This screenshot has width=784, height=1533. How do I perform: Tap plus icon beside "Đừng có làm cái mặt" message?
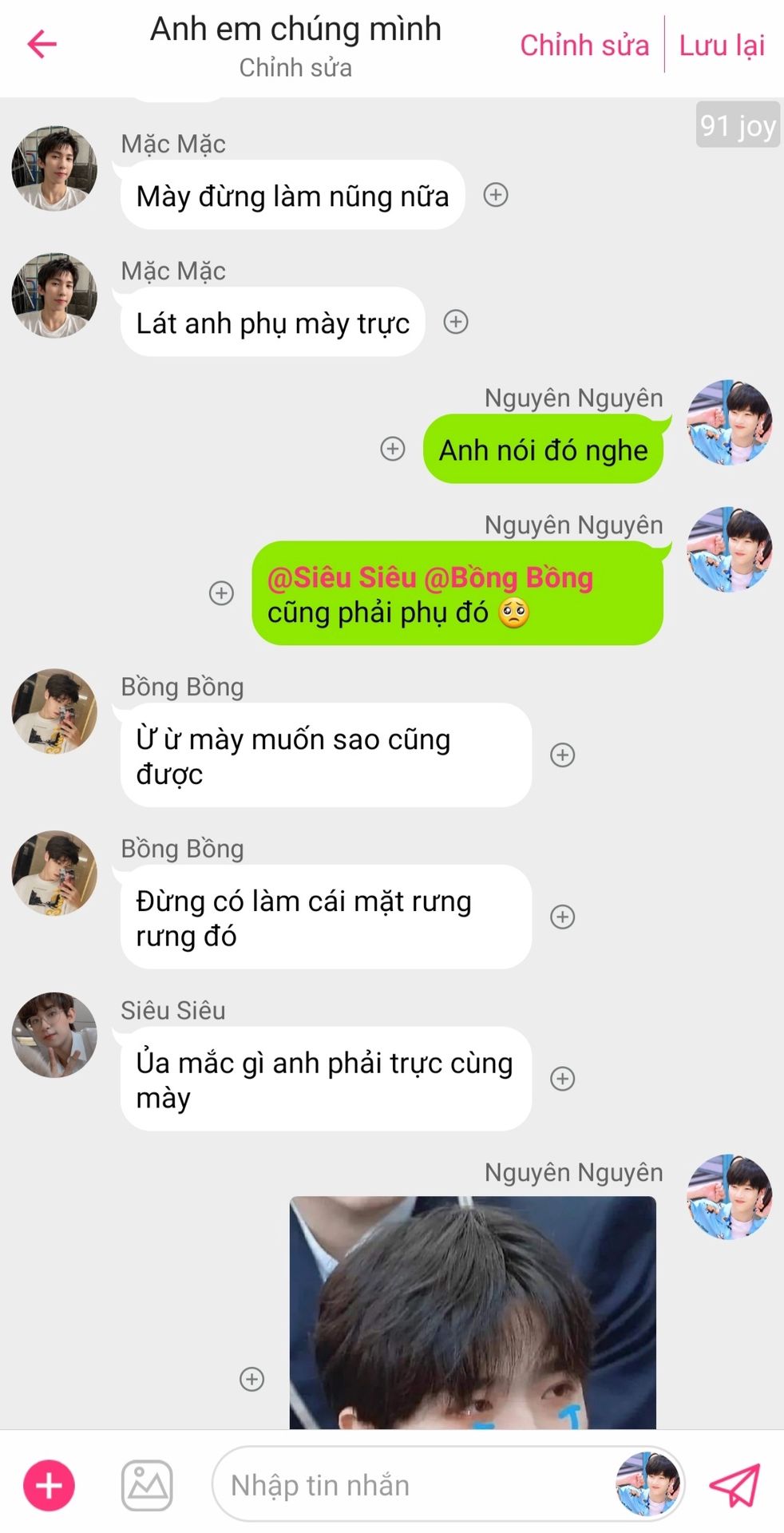click(563, 917)
